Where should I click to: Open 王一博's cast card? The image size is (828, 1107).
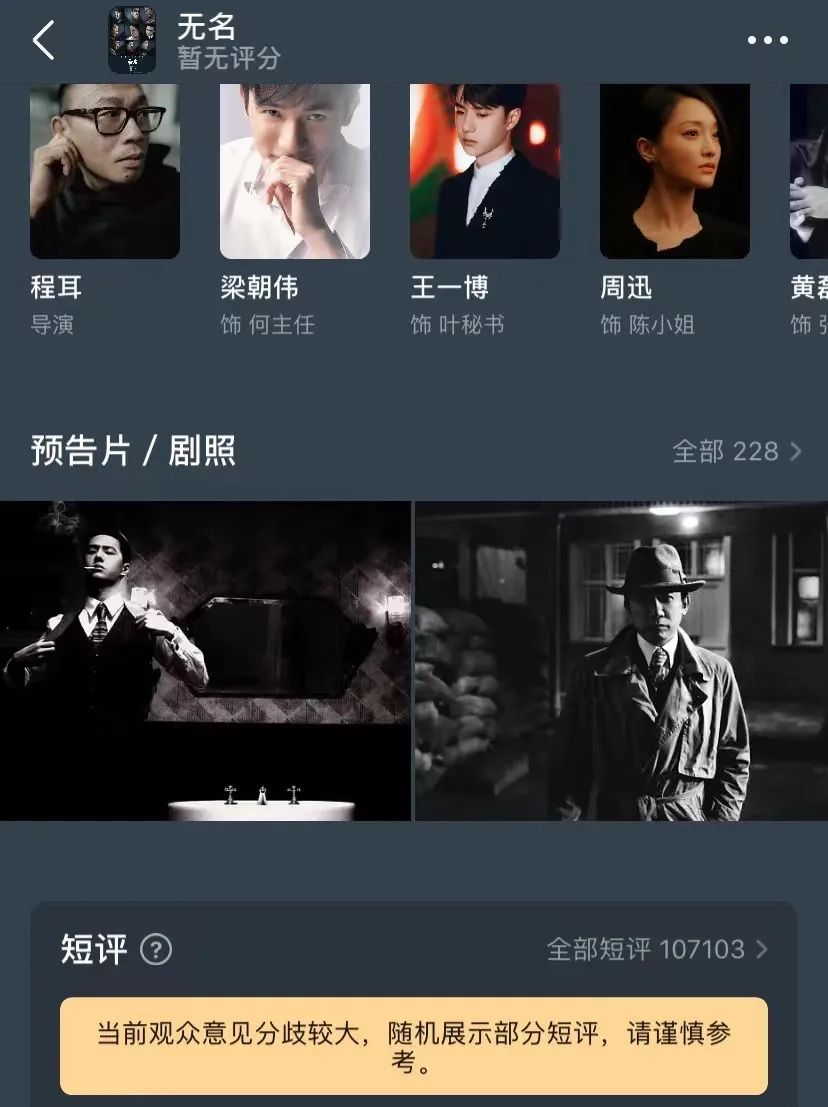[x=485, y=172]
